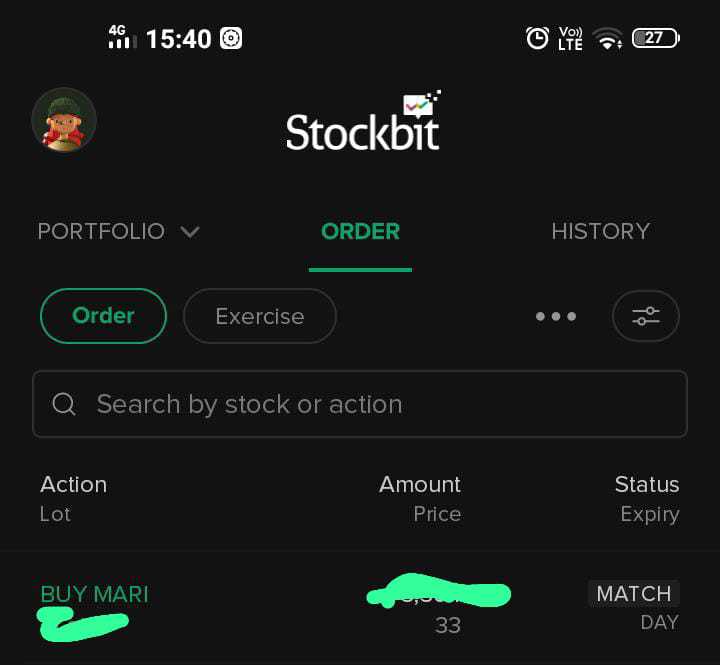This screenshot has height=665, width=720.
Task: Open the three-dot more options
Action: click(x=556, y=316)
